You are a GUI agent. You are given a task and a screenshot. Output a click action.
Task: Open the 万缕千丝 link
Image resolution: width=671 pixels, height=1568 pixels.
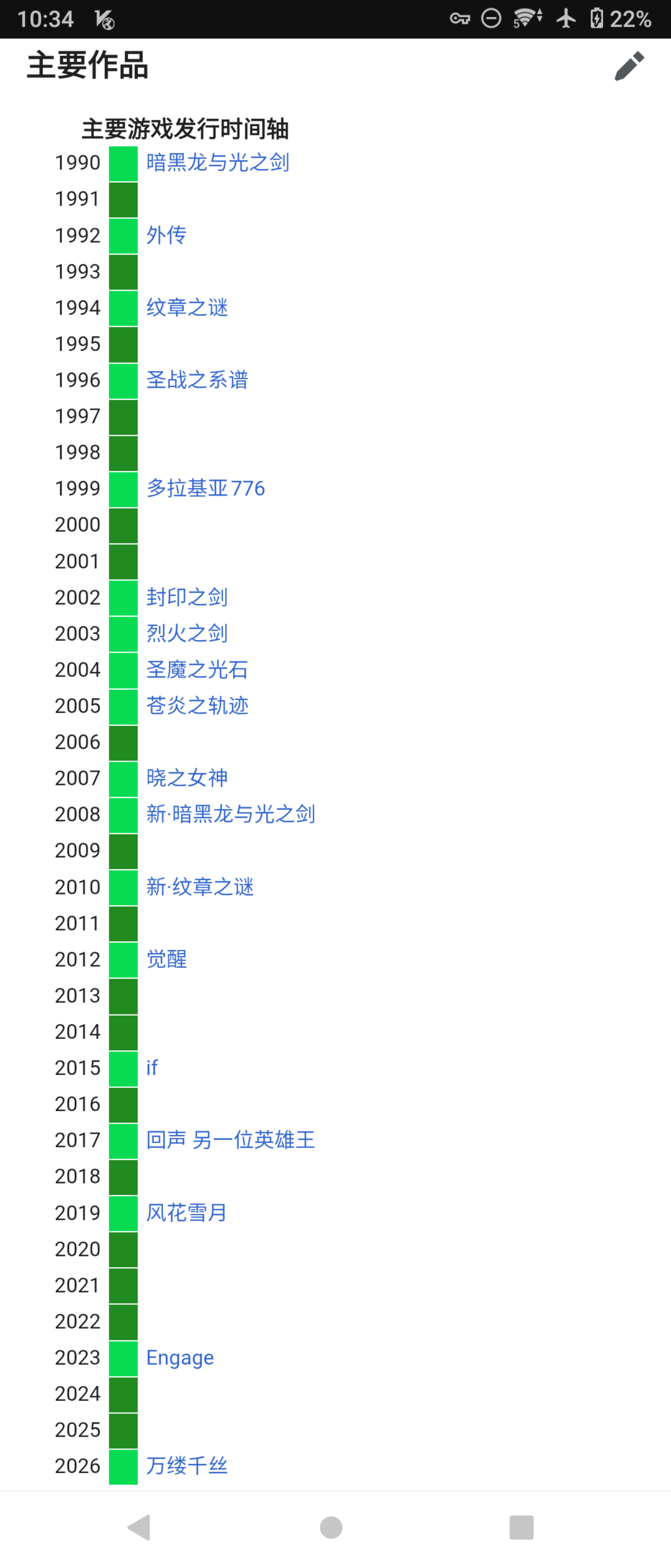[x=187, y=1466]
